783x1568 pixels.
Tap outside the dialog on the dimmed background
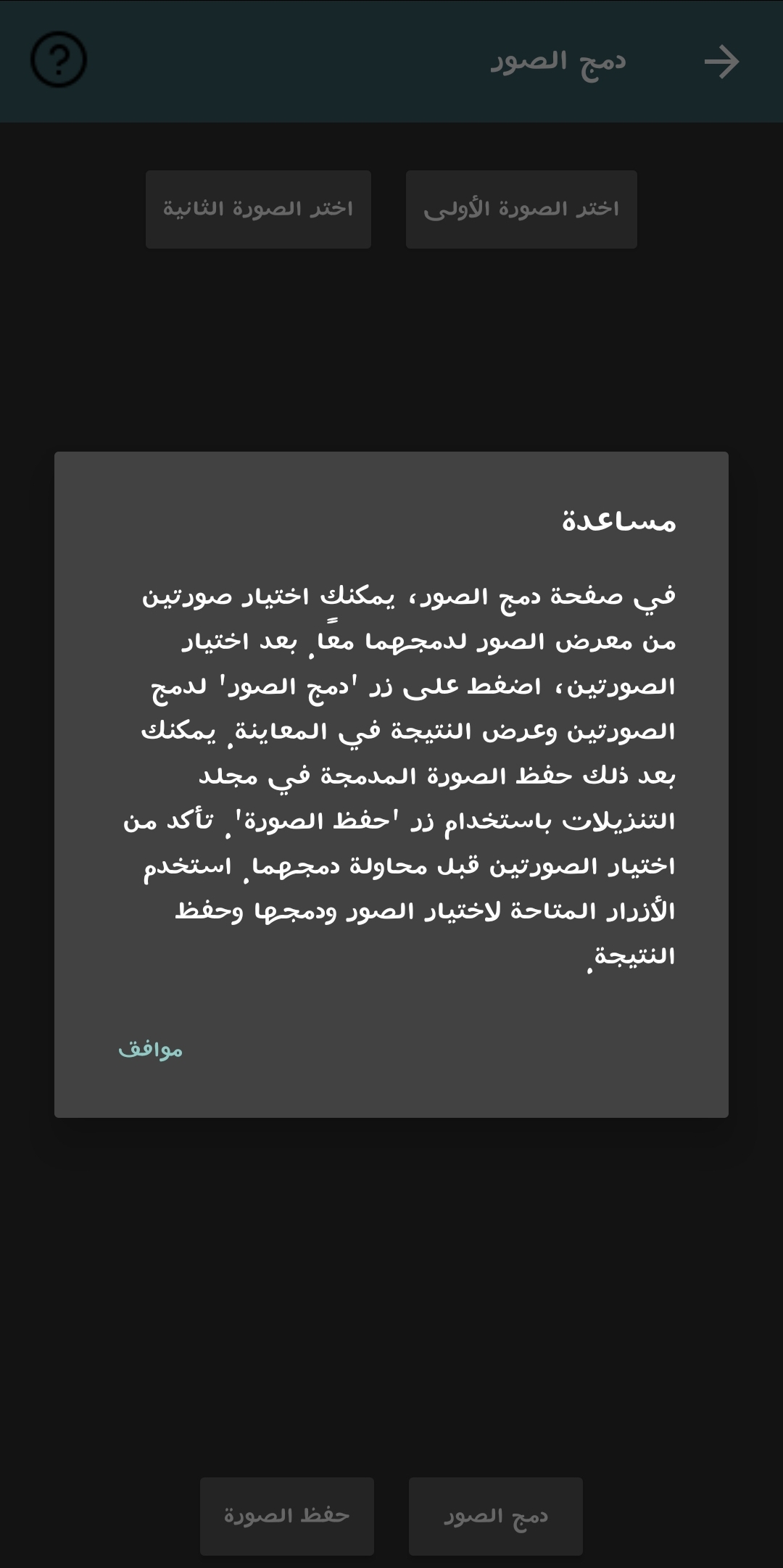pyautogui.click(x=391, y=1269)
